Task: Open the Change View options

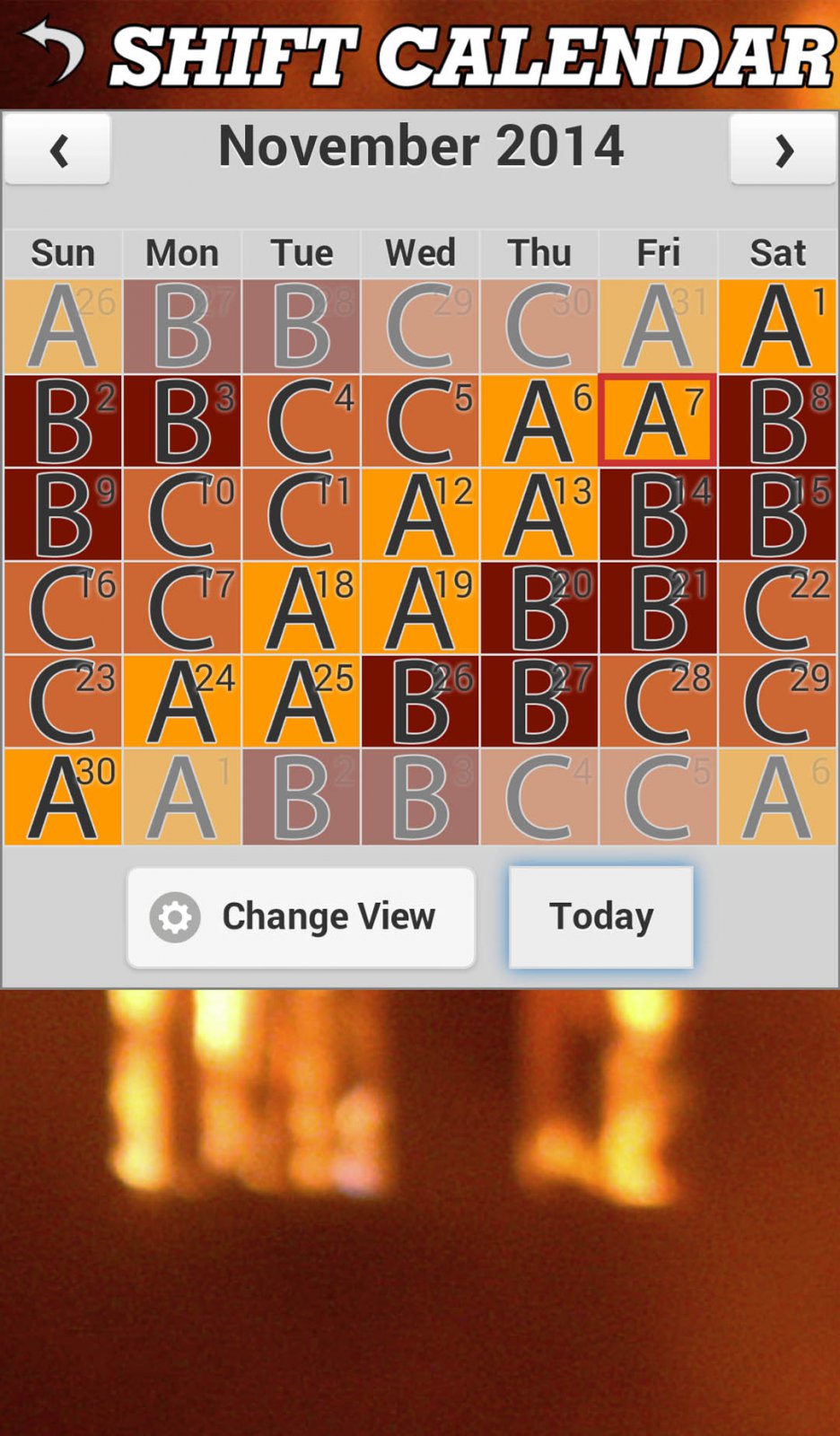Action: pyautogui.click(x=302, y=917)
